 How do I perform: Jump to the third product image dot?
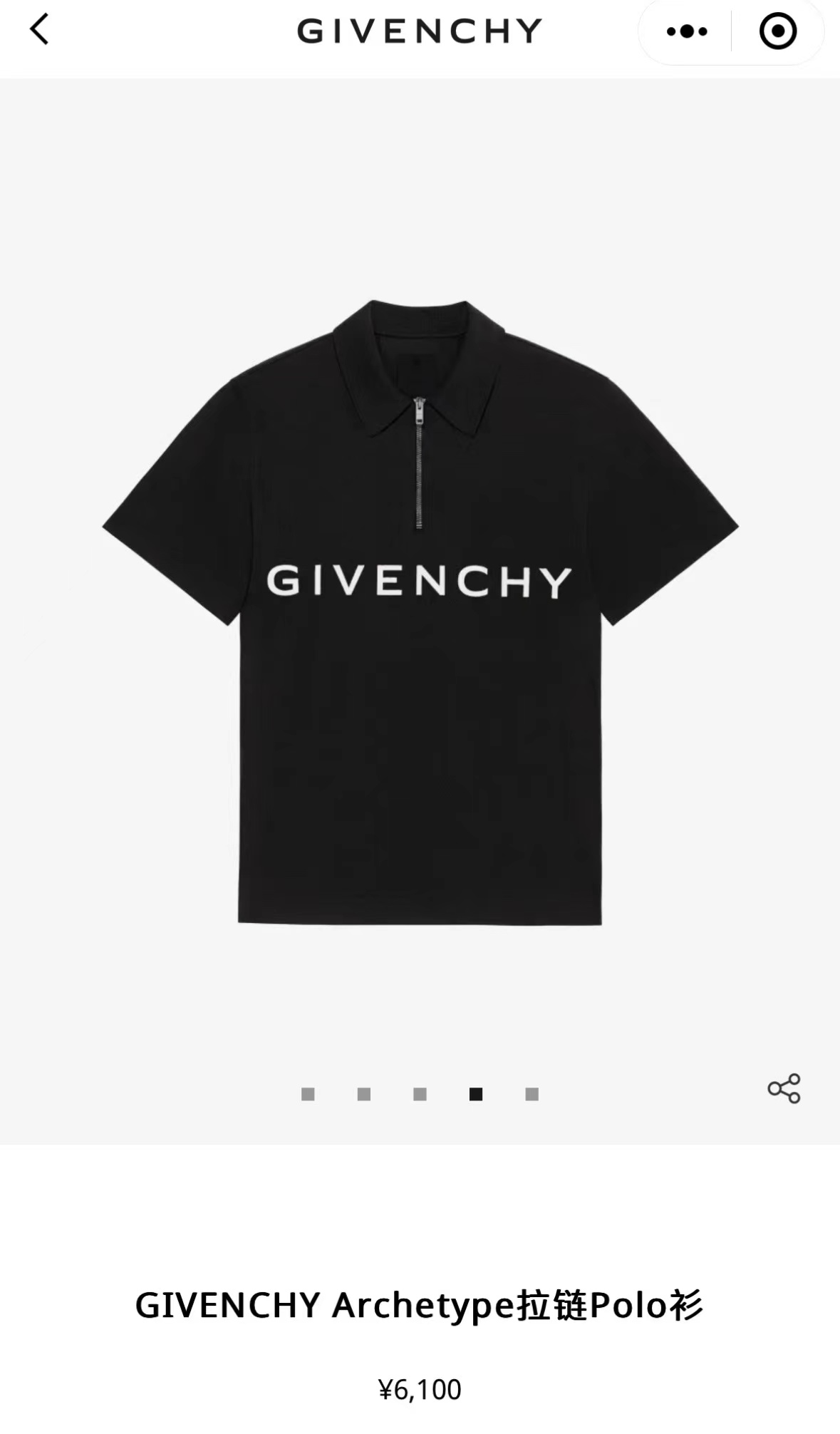[420, 1094]
